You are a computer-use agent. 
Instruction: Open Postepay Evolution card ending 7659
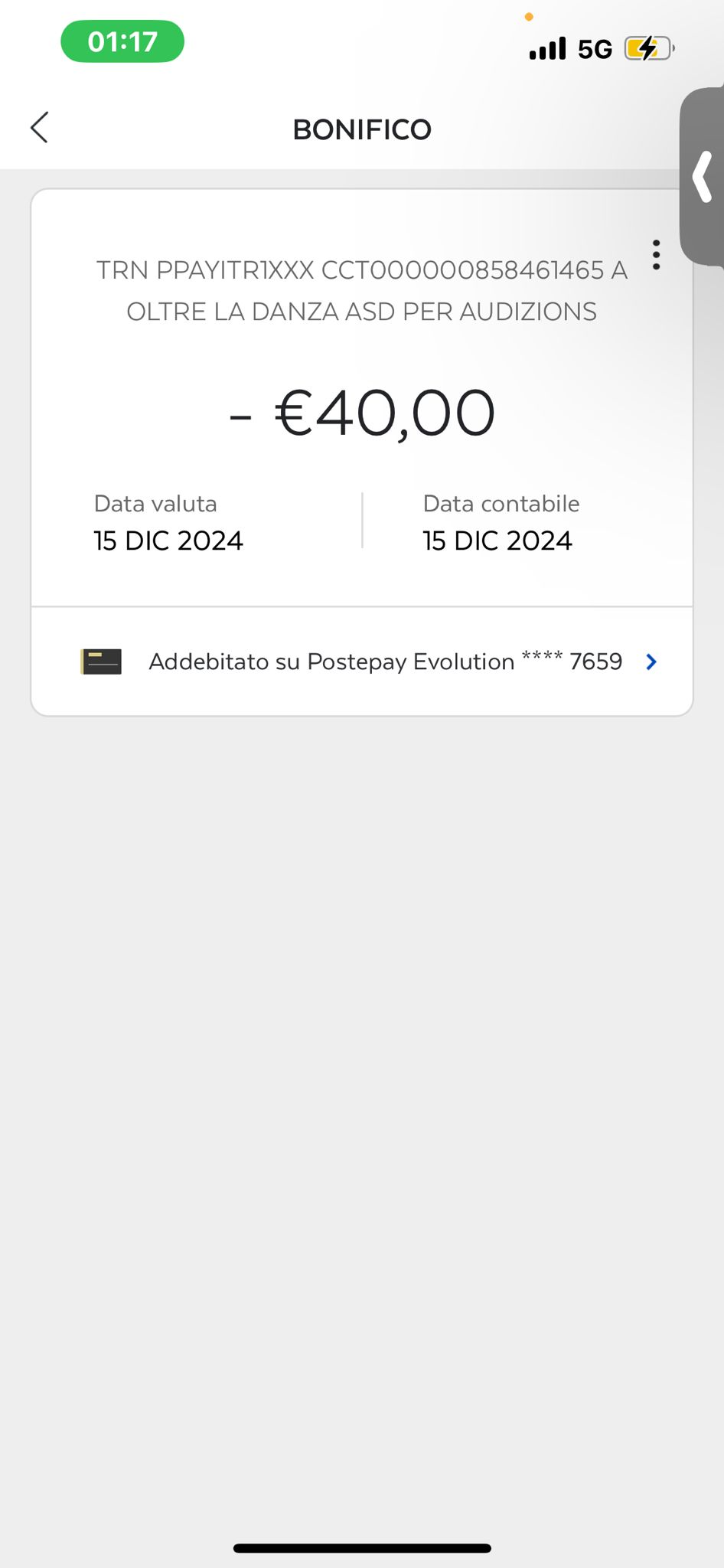tap(367, 661)
